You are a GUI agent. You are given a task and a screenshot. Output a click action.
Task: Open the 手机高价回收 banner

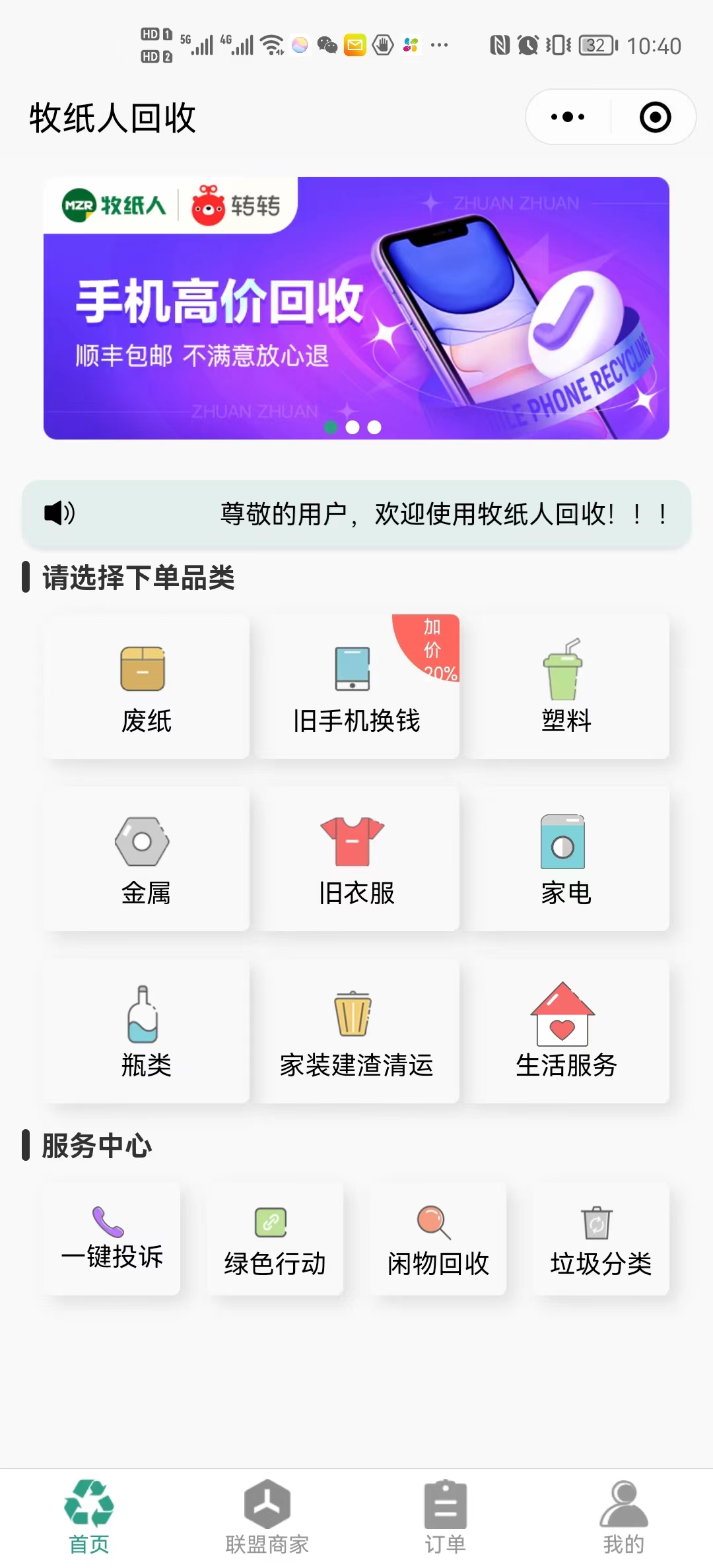coord(356,308)
